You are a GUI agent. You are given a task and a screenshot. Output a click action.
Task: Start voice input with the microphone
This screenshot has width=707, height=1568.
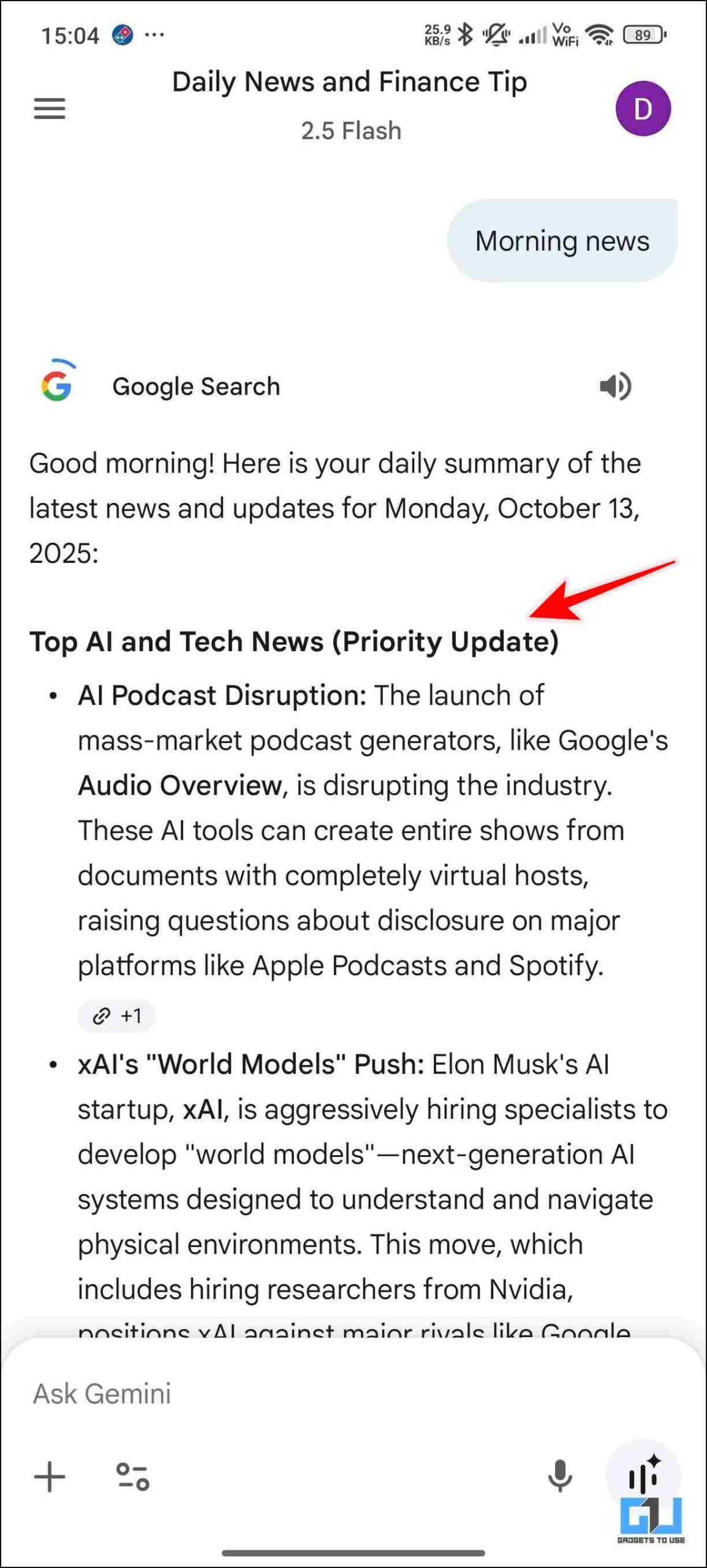560,1476
